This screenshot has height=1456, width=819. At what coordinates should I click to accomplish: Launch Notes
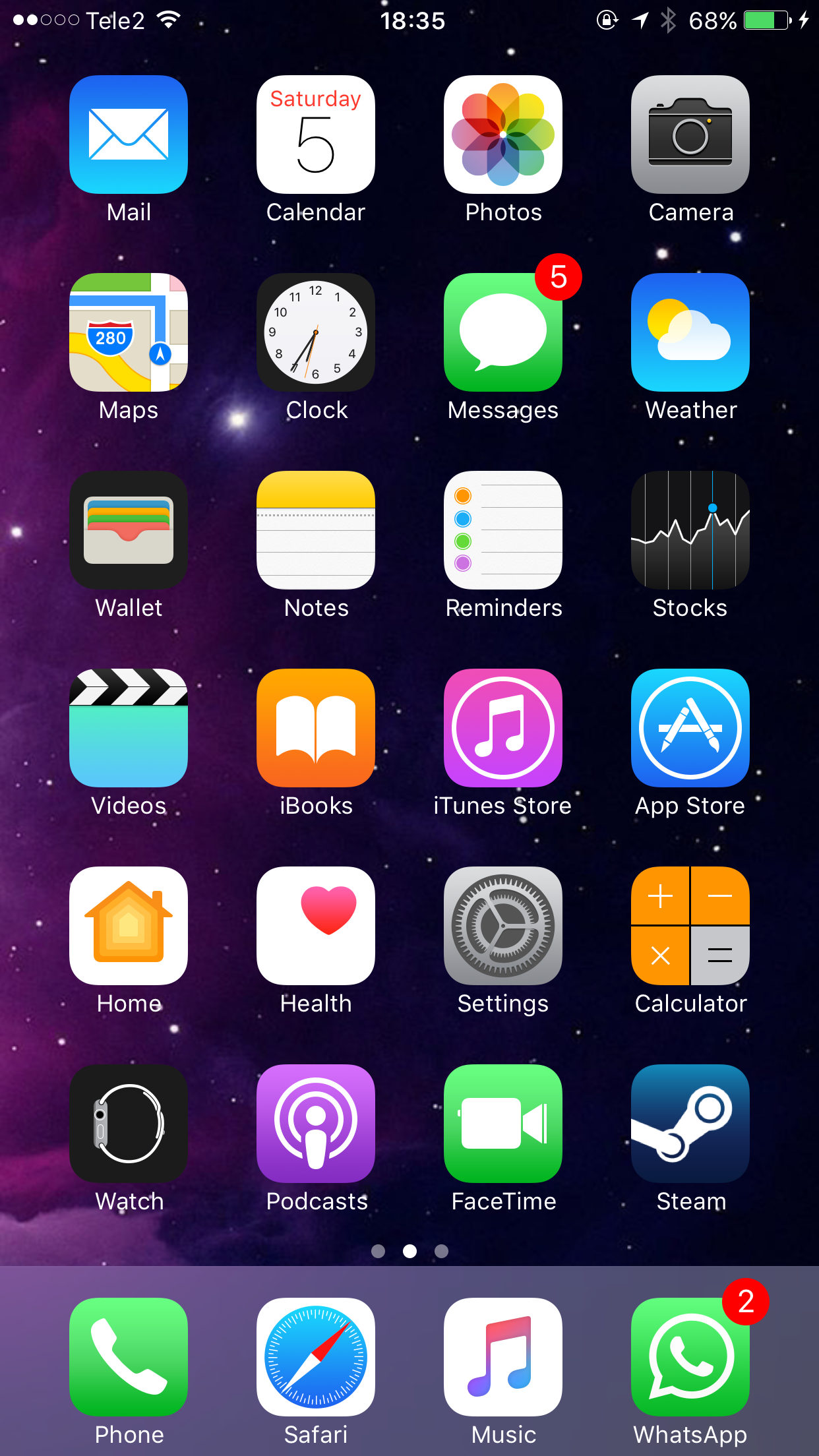tap(316, 530)
